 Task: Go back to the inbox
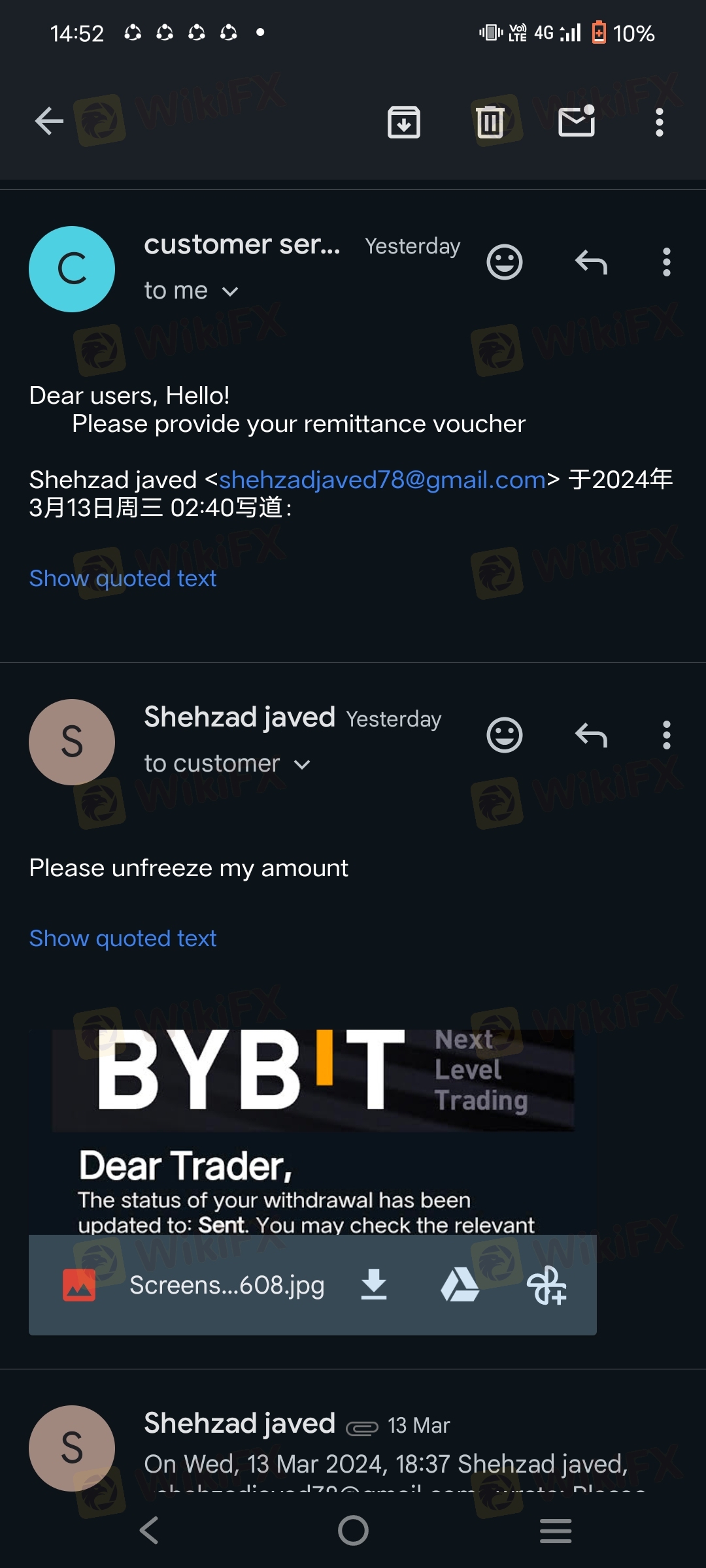coord(49,122)
